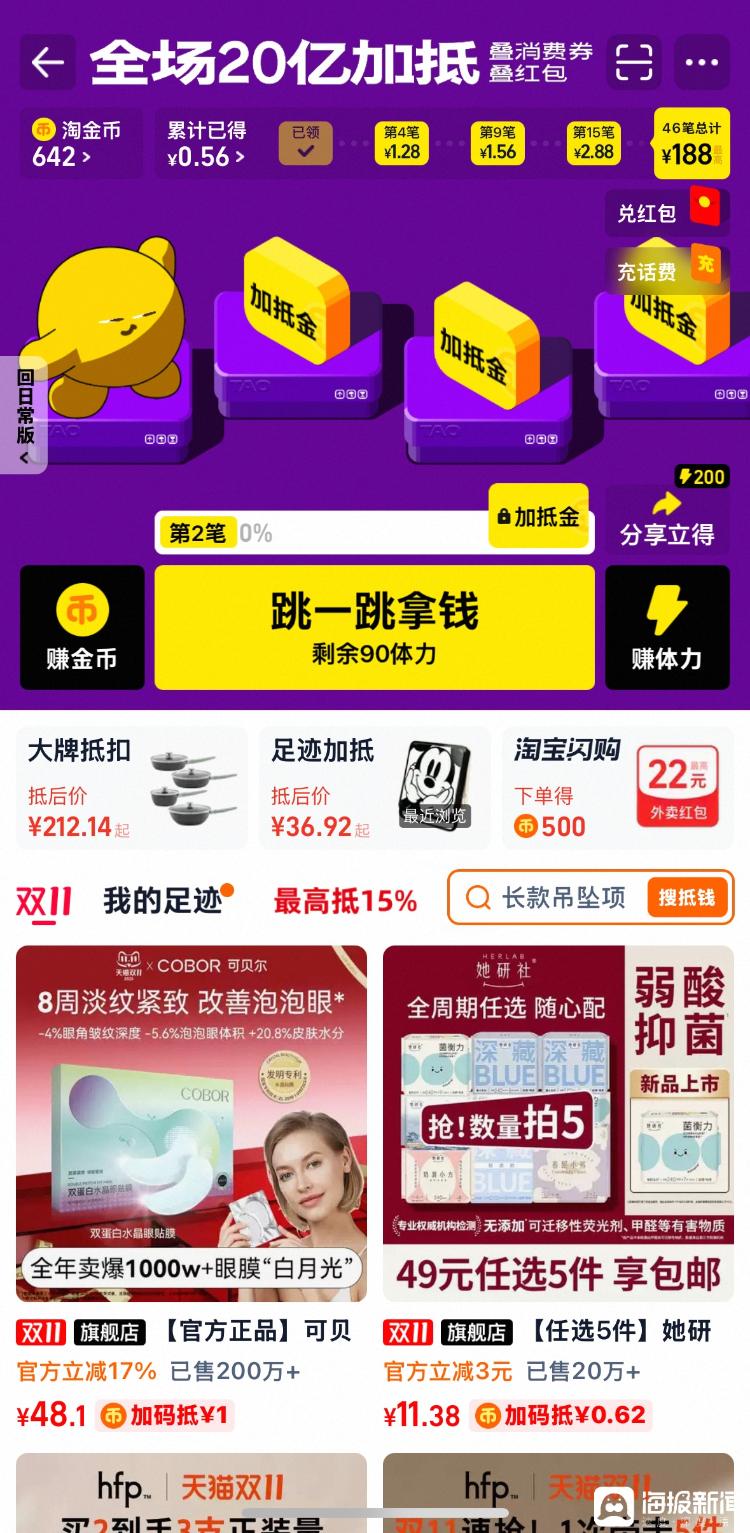Open the three-dot overflow menu
The image size is (750, 1533).
[x=702, y=63]
